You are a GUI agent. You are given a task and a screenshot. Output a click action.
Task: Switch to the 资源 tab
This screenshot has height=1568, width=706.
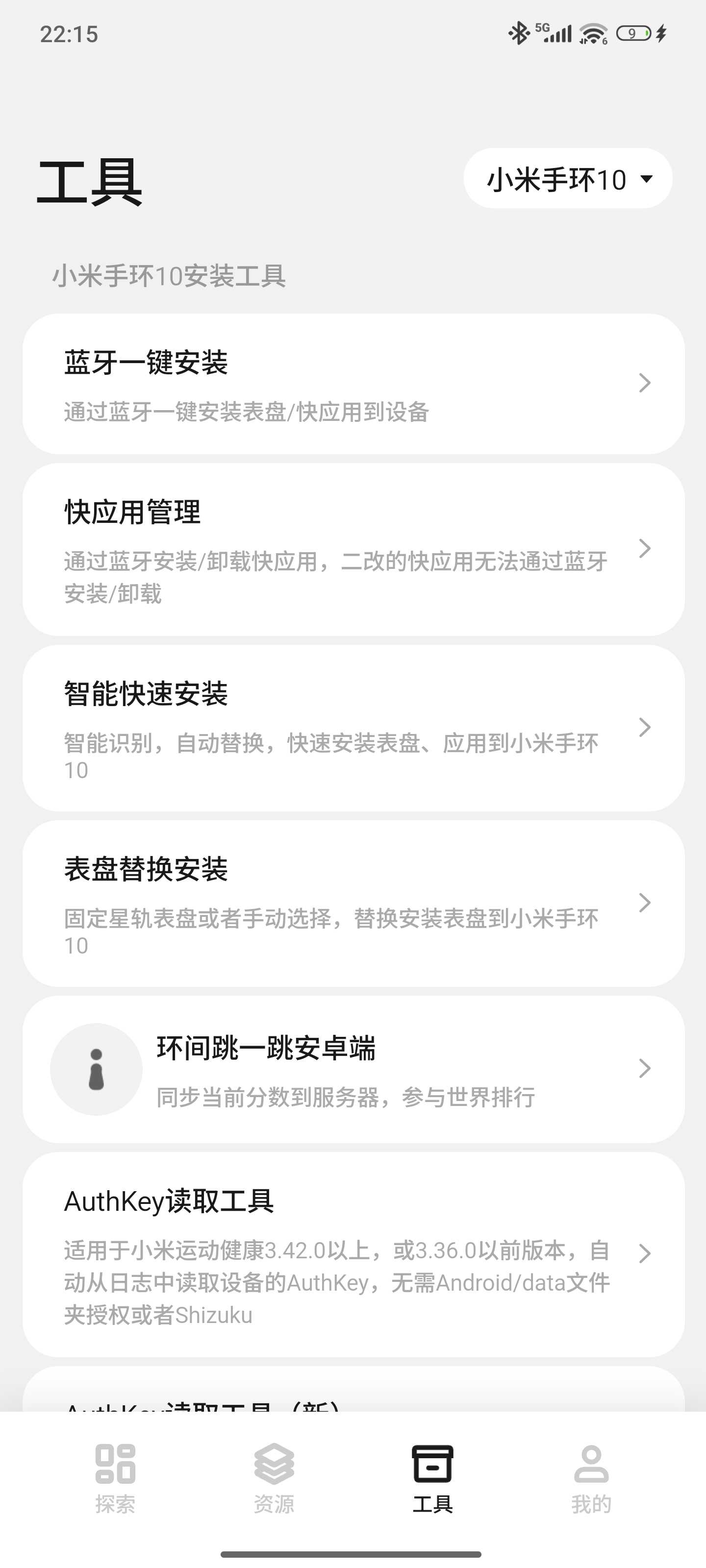pos(274,1478)
